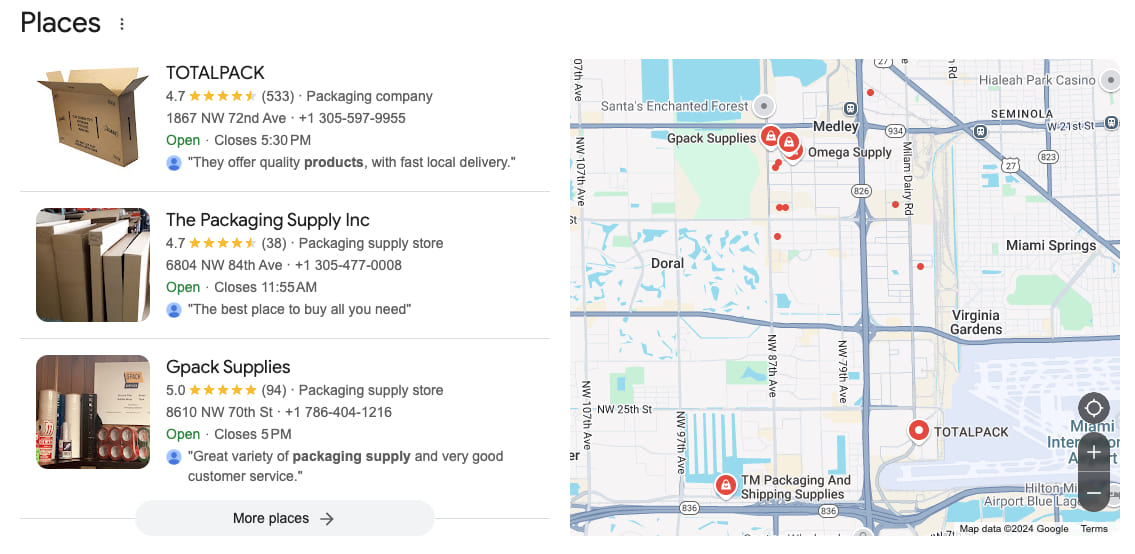Select the TM Packaging And Shipping Supplies pin
The image size is (1135, 554).
pos(725,485)
